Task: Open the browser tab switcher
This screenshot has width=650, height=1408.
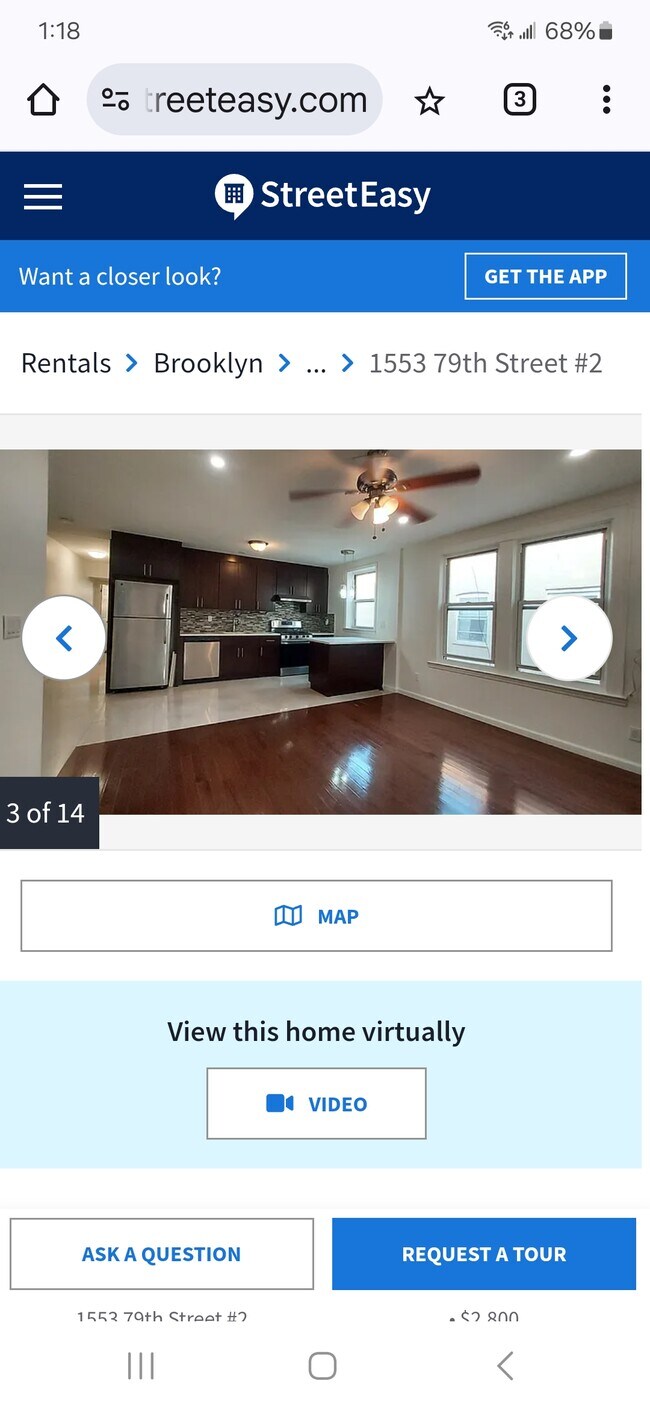Action: pos(519,100)
